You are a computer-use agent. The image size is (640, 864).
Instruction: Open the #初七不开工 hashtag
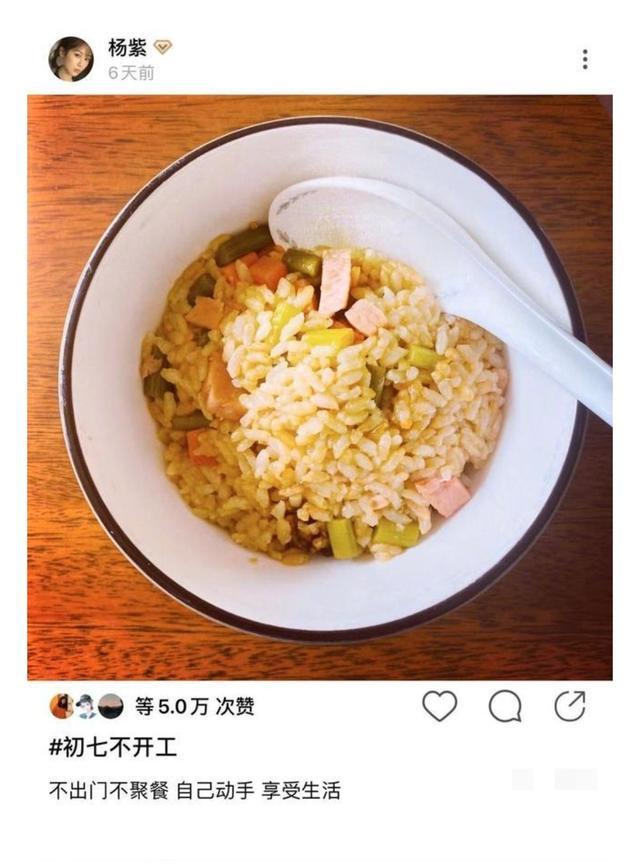[x=113, y=747]
